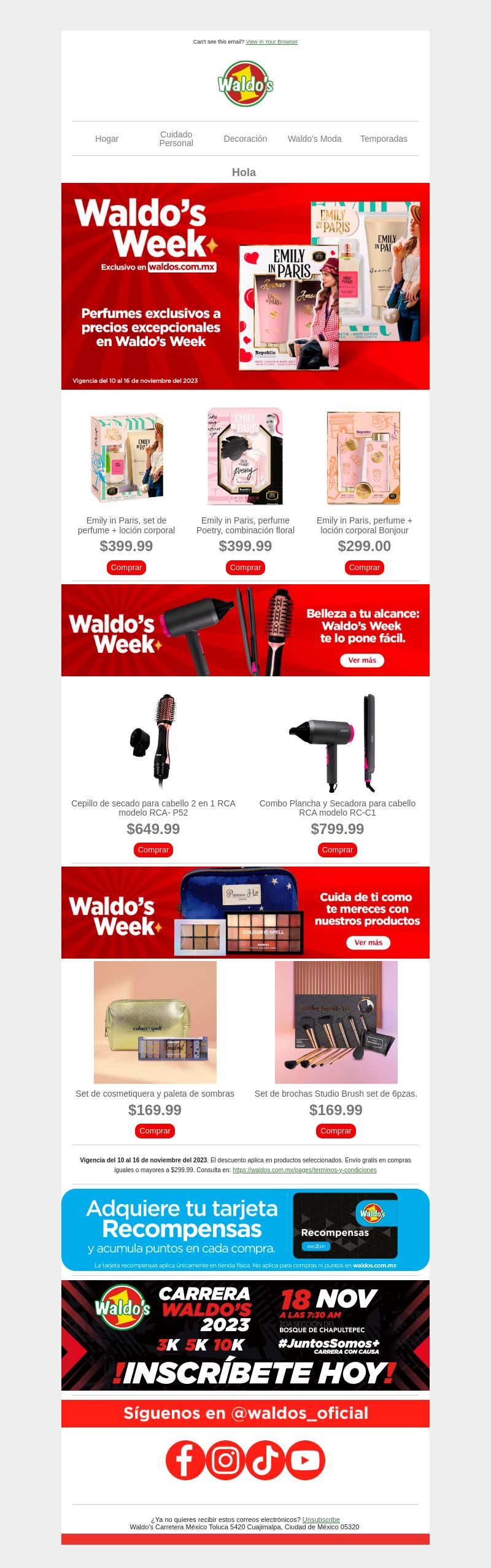Buy the Emily in Paris perfume + loción set
The width and height of the screenshot is (491, 1568).
pos(126,568)
